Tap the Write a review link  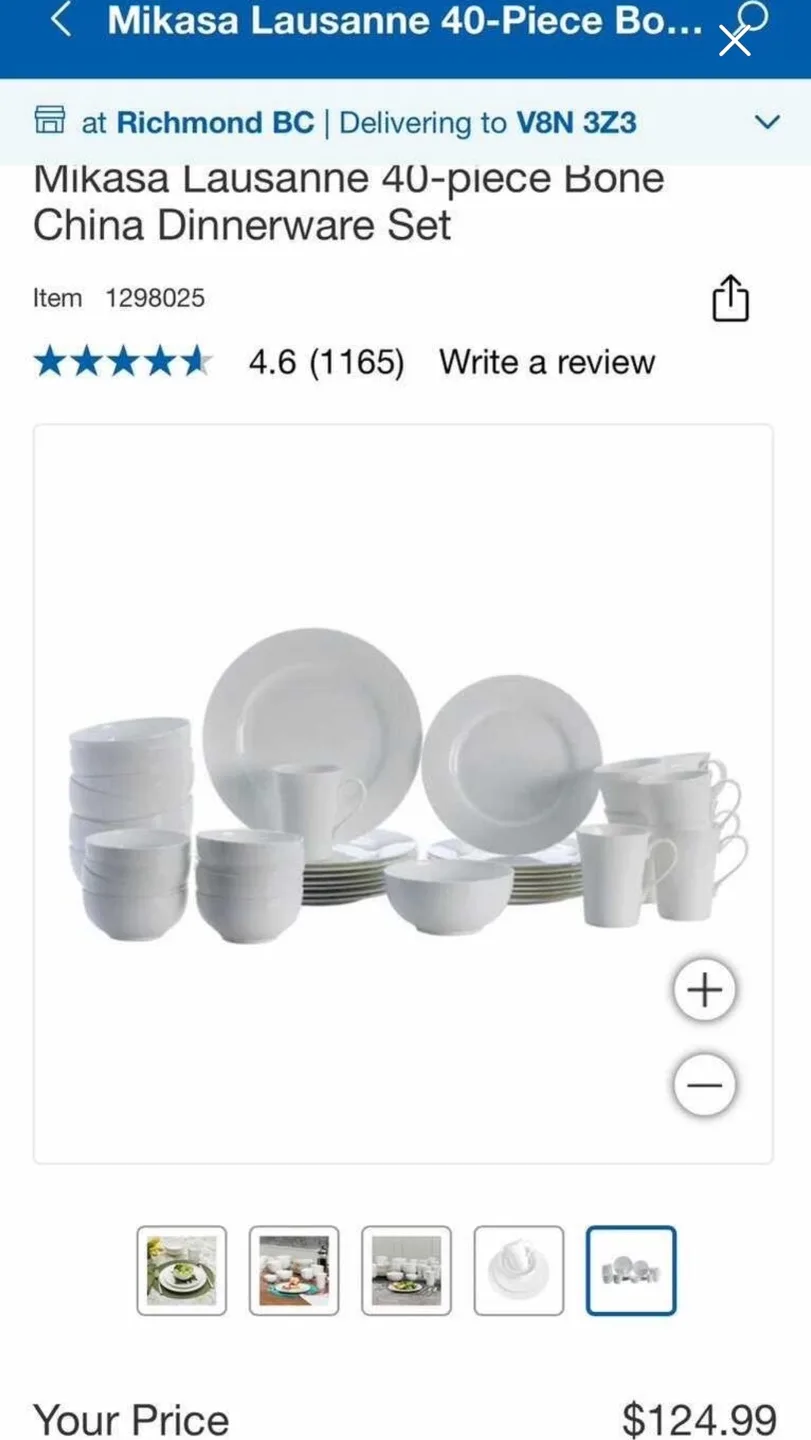tap(545, 362)
